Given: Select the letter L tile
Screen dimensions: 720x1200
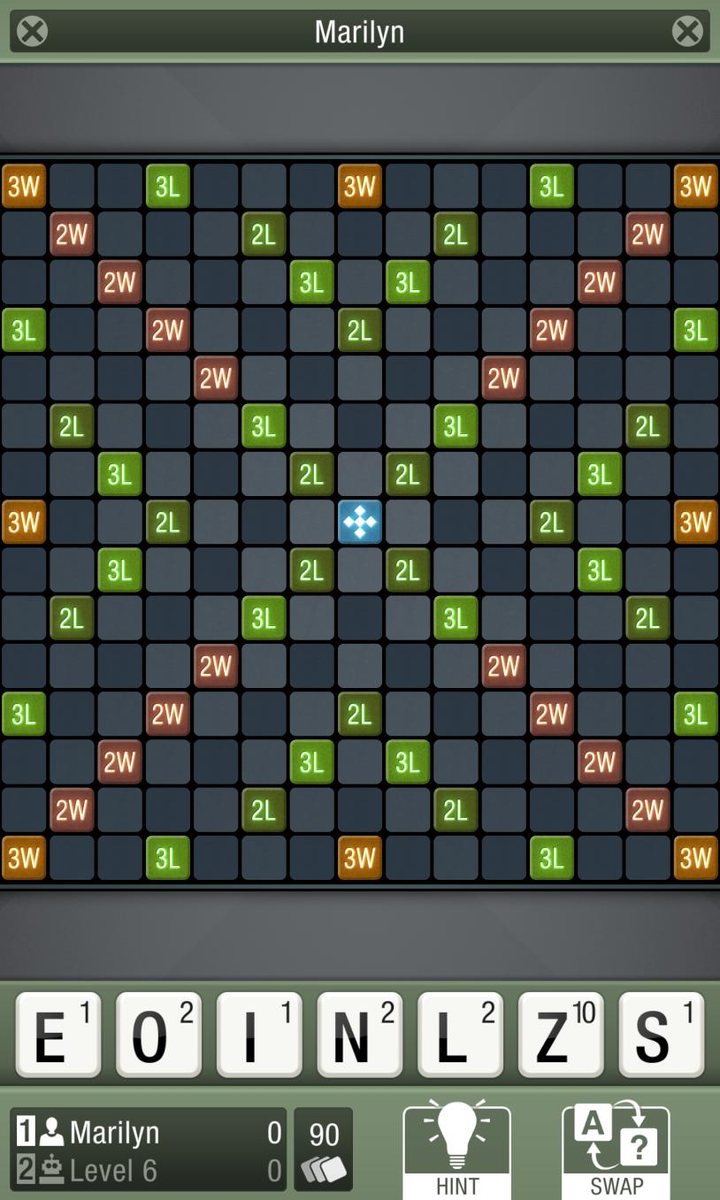Looking at the screenshot, I should [460, 1034].
